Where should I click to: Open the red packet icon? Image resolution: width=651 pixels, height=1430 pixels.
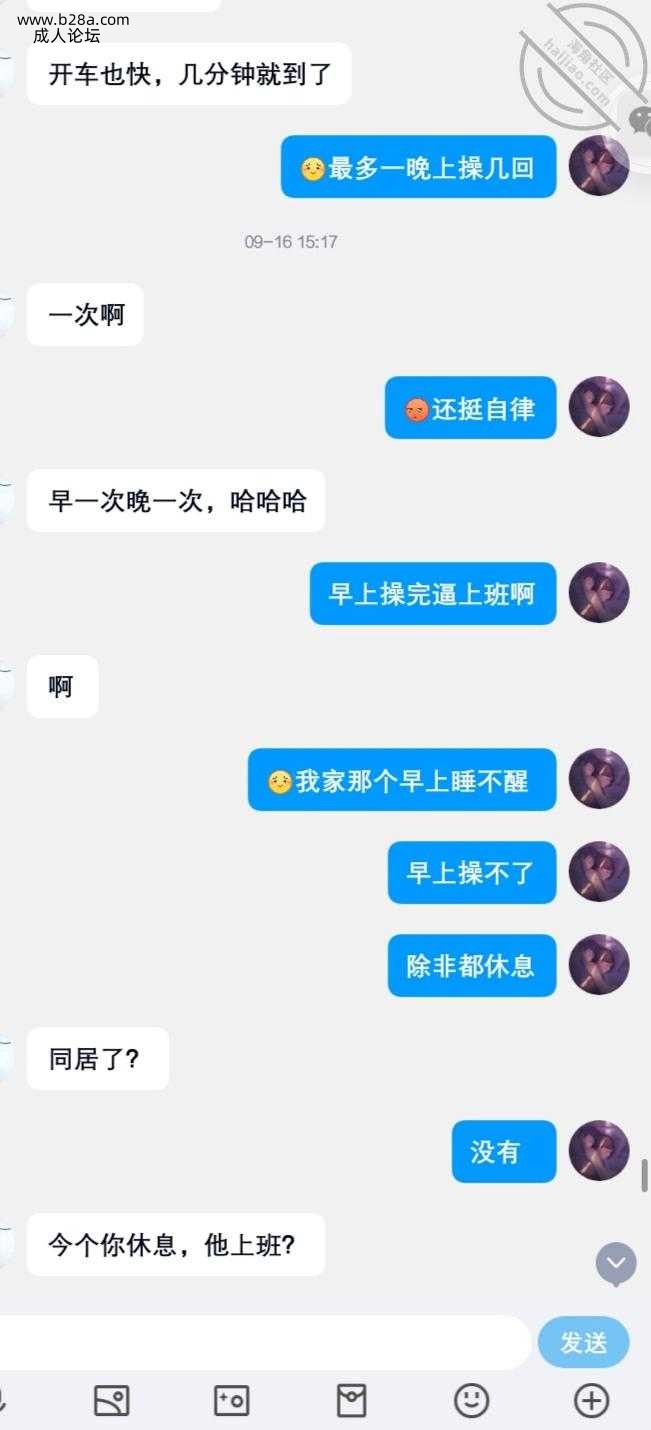tap(351, 1400)
